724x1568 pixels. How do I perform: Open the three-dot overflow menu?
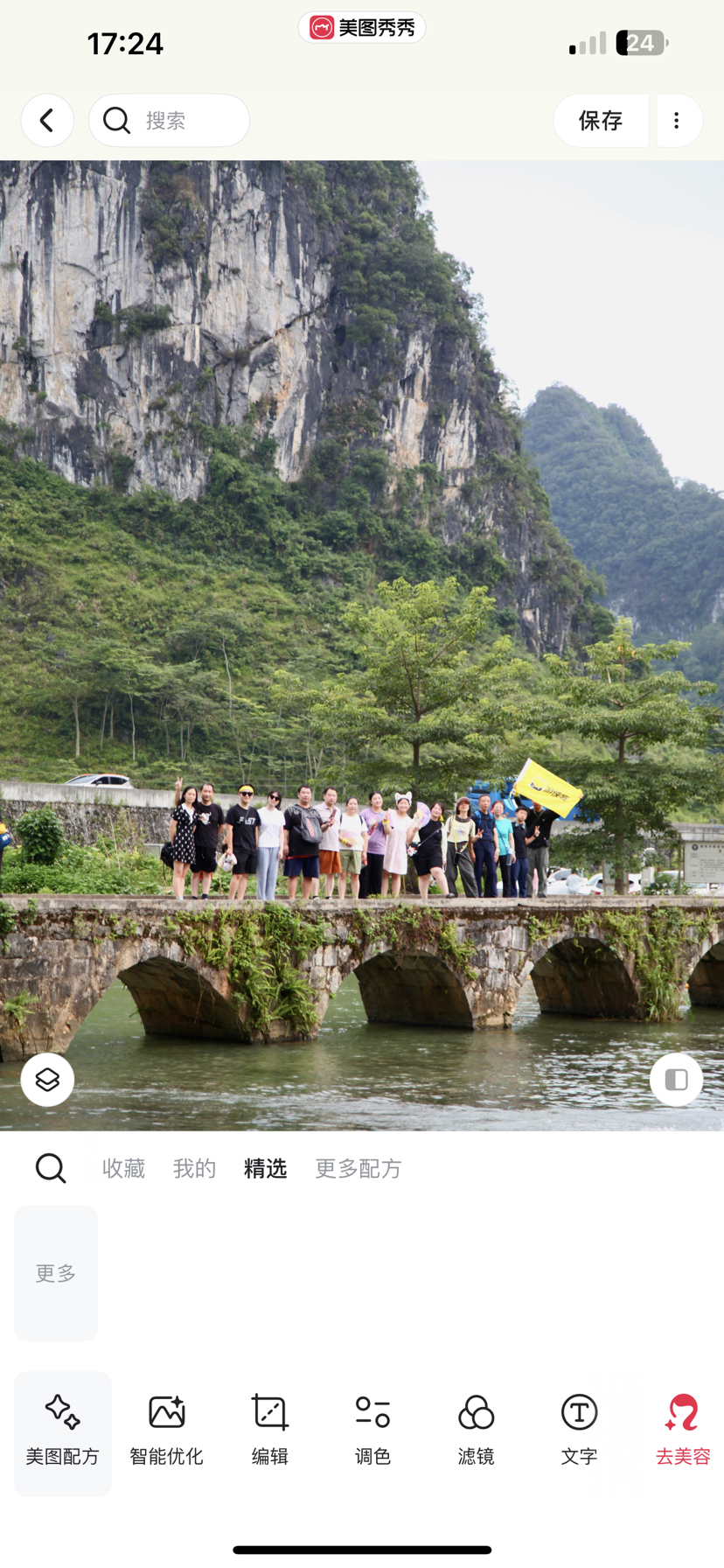pos(677,120)
